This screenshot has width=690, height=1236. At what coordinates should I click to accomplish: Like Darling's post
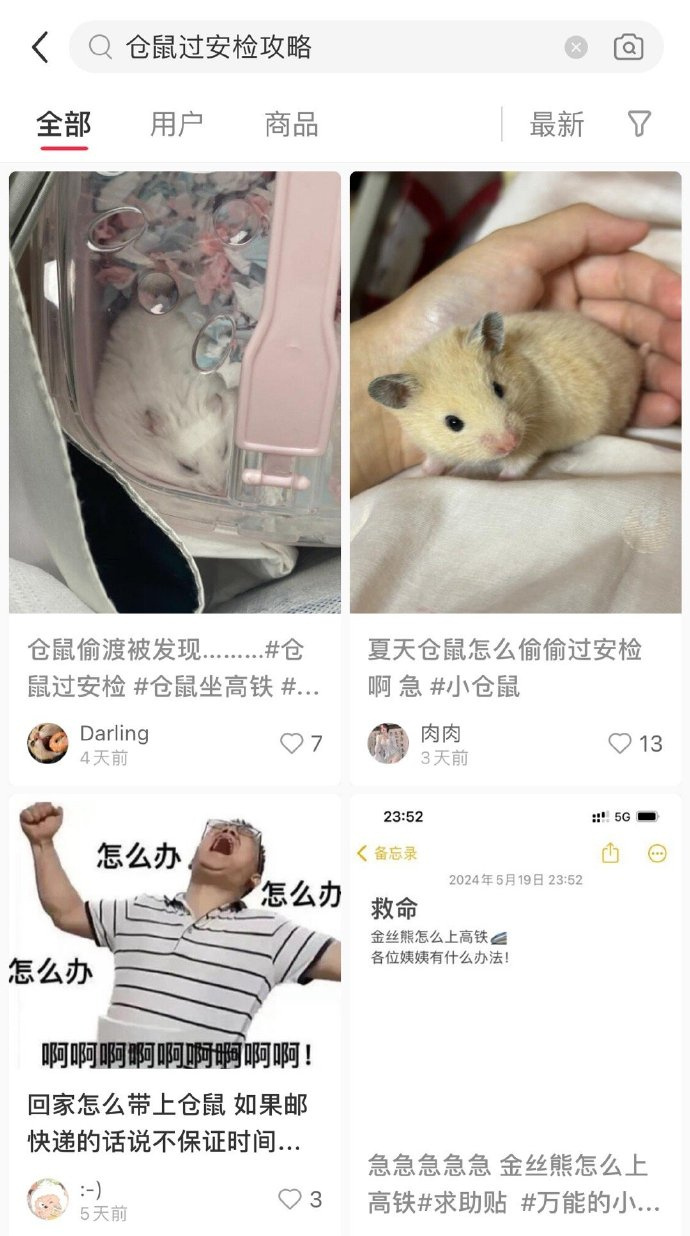300,744
